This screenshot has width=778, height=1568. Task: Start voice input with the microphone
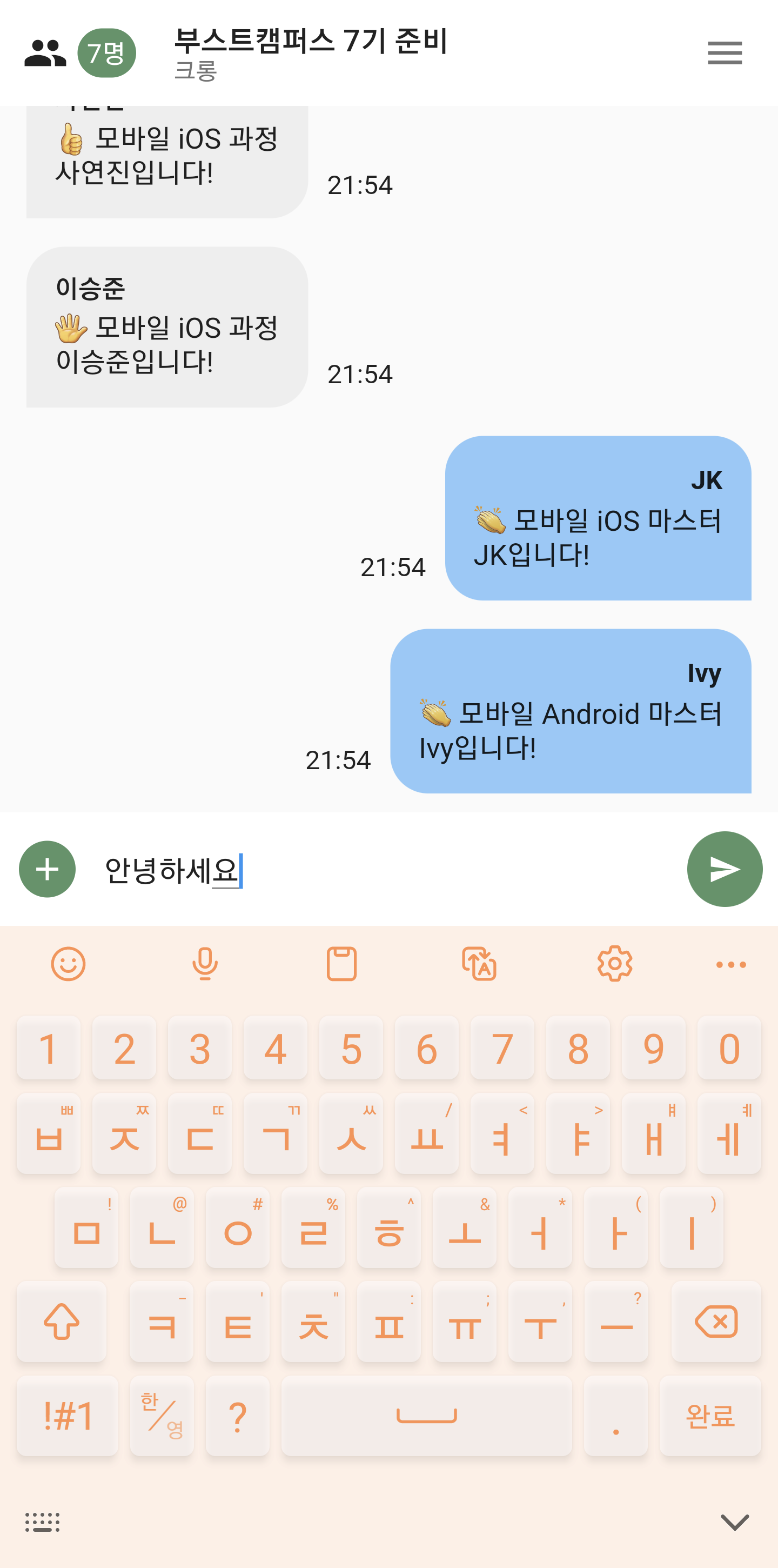click(205, 964)
